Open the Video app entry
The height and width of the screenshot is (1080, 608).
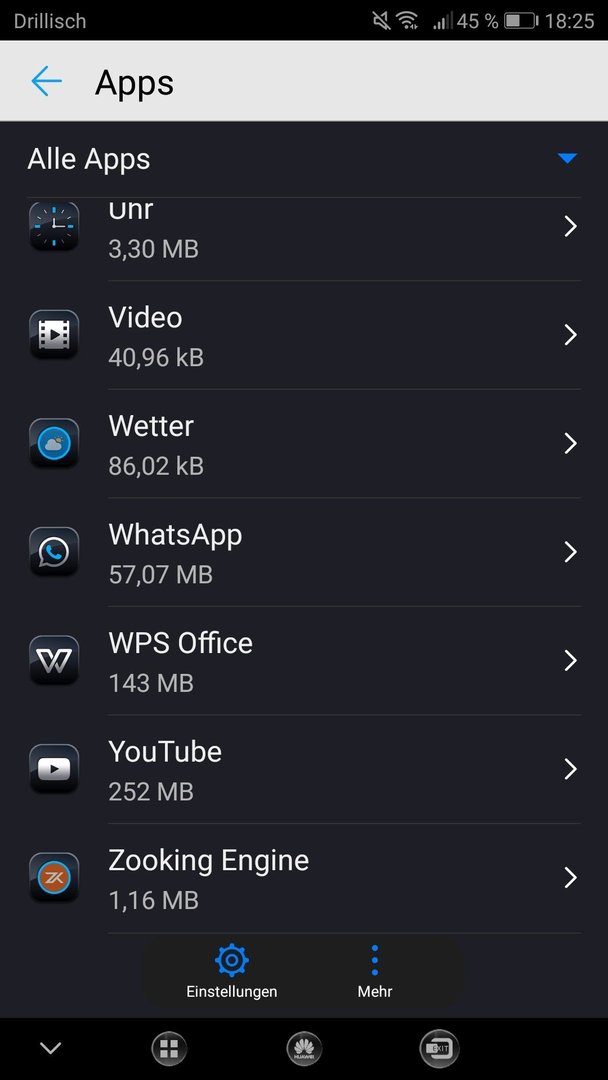pos(304,335)
